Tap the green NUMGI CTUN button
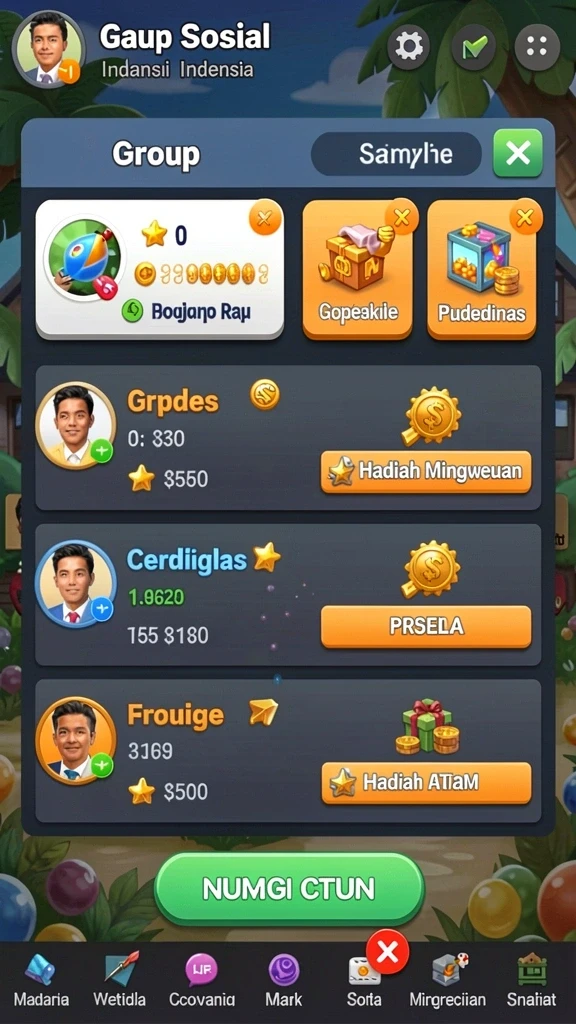Image resolution: width=576 pixels, height=1024 pixels. point(289,889)
